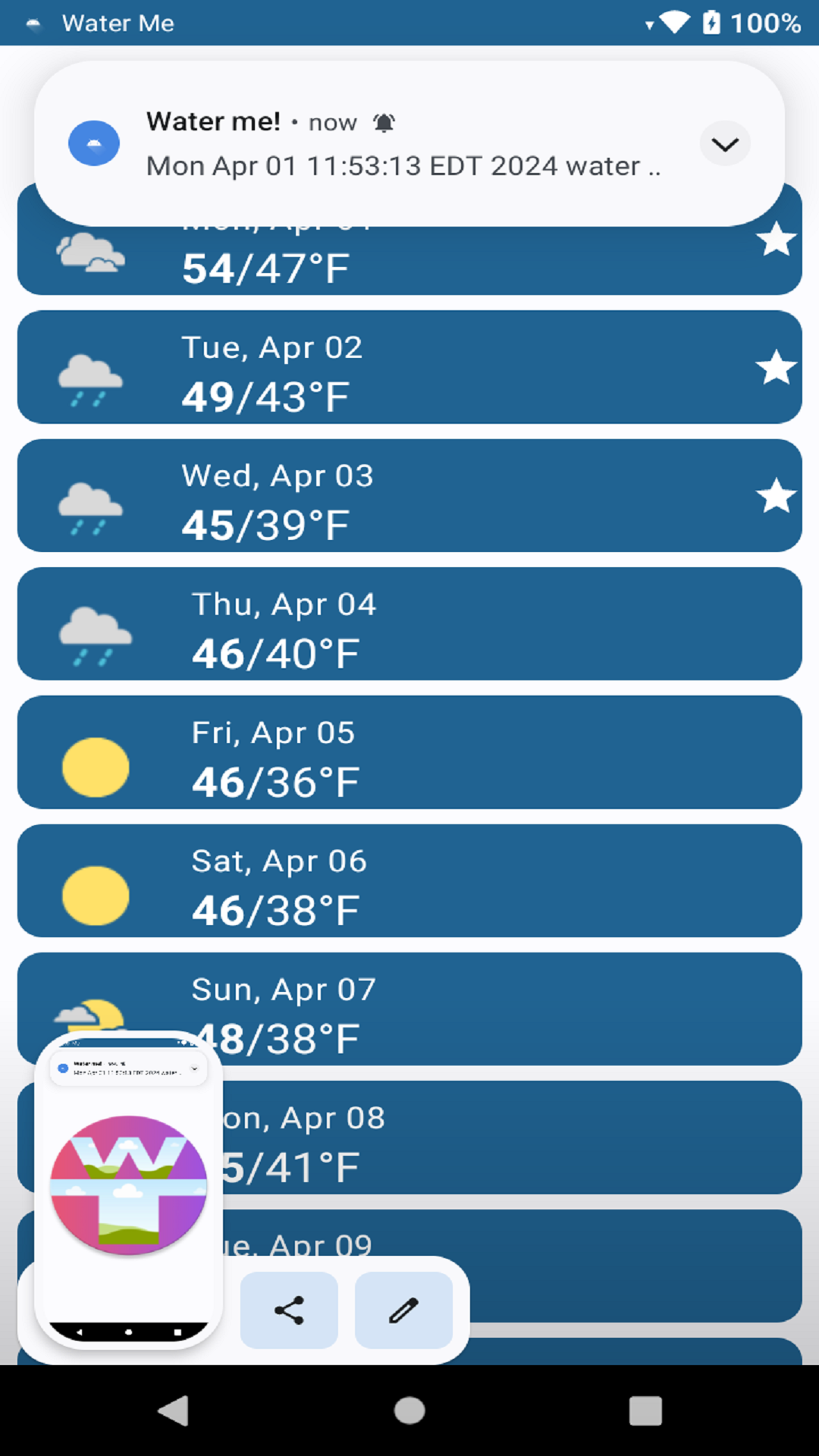Toggle the star on Tue, Apr 02
This screenshot has width=819, height=1456.
coord(776,368)
